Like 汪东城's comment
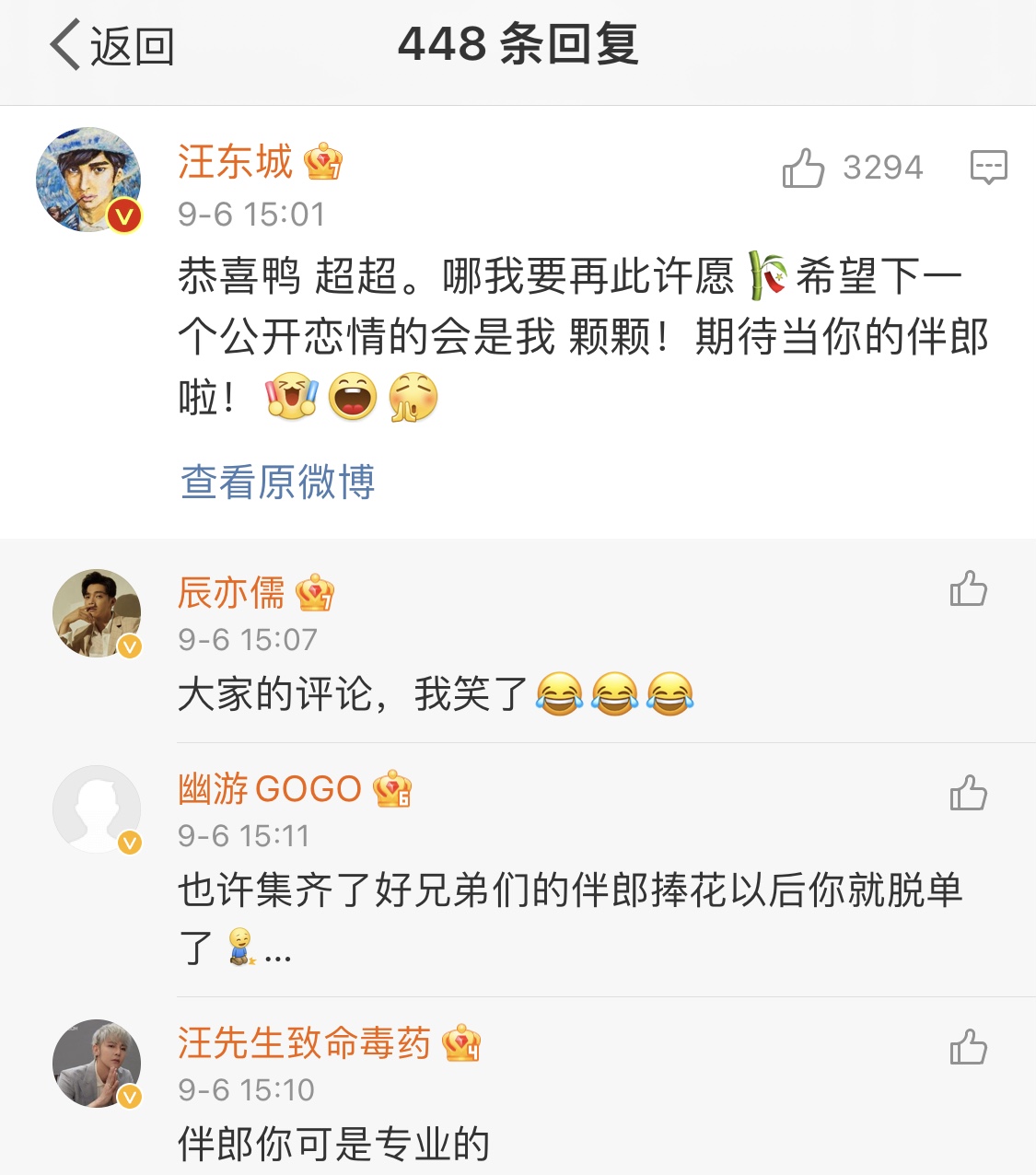 tap(803, 168)
